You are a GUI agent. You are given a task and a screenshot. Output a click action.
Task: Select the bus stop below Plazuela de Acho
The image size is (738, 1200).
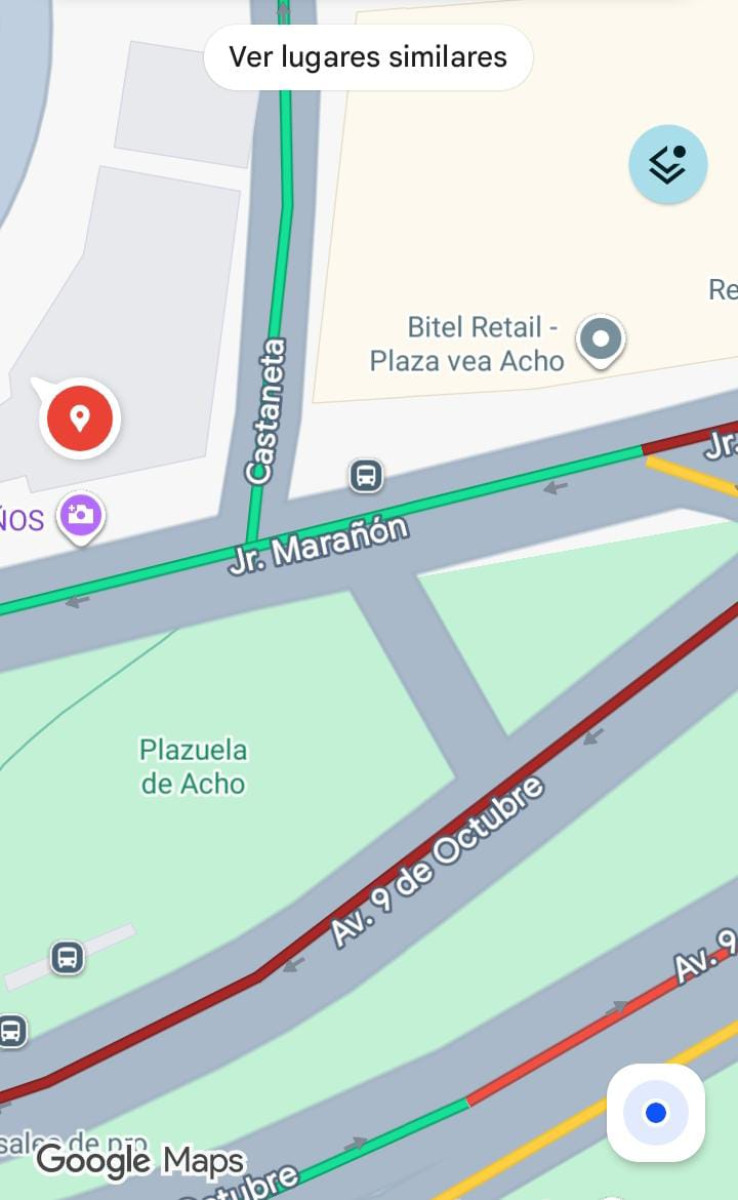click(x=67, y=958)
